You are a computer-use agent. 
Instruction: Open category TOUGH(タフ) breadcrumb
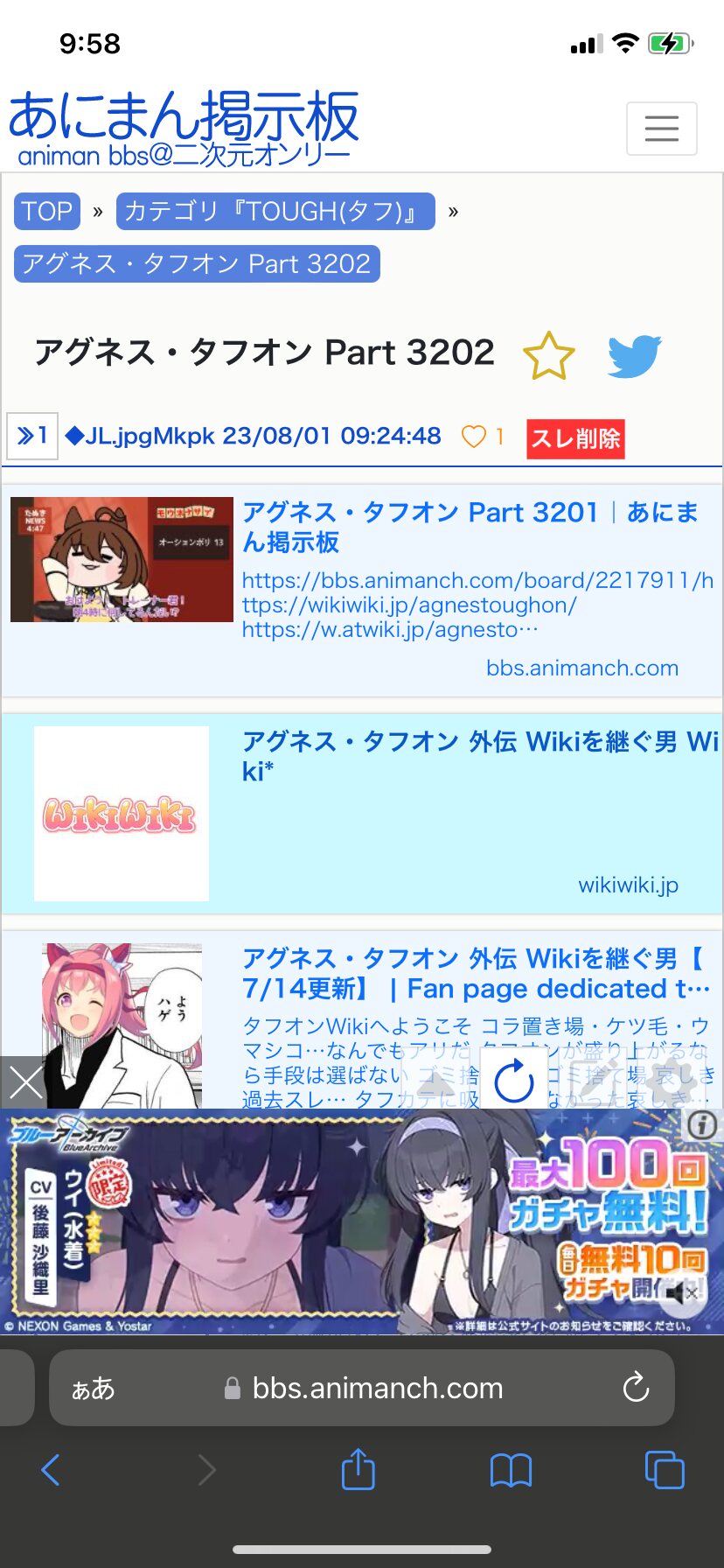(275, 211)
